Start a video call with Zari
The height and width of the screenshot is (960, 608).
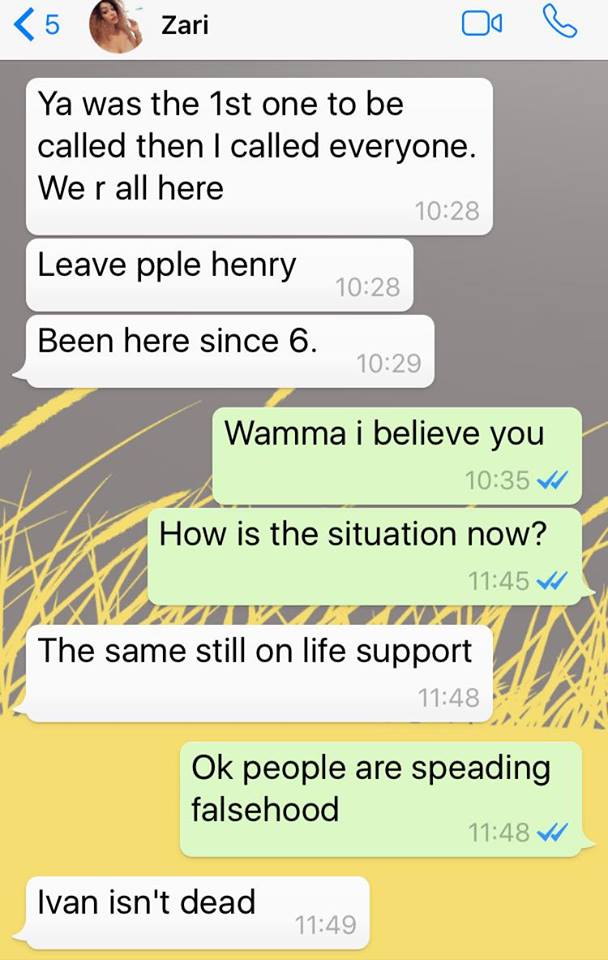tap(482, 24)
